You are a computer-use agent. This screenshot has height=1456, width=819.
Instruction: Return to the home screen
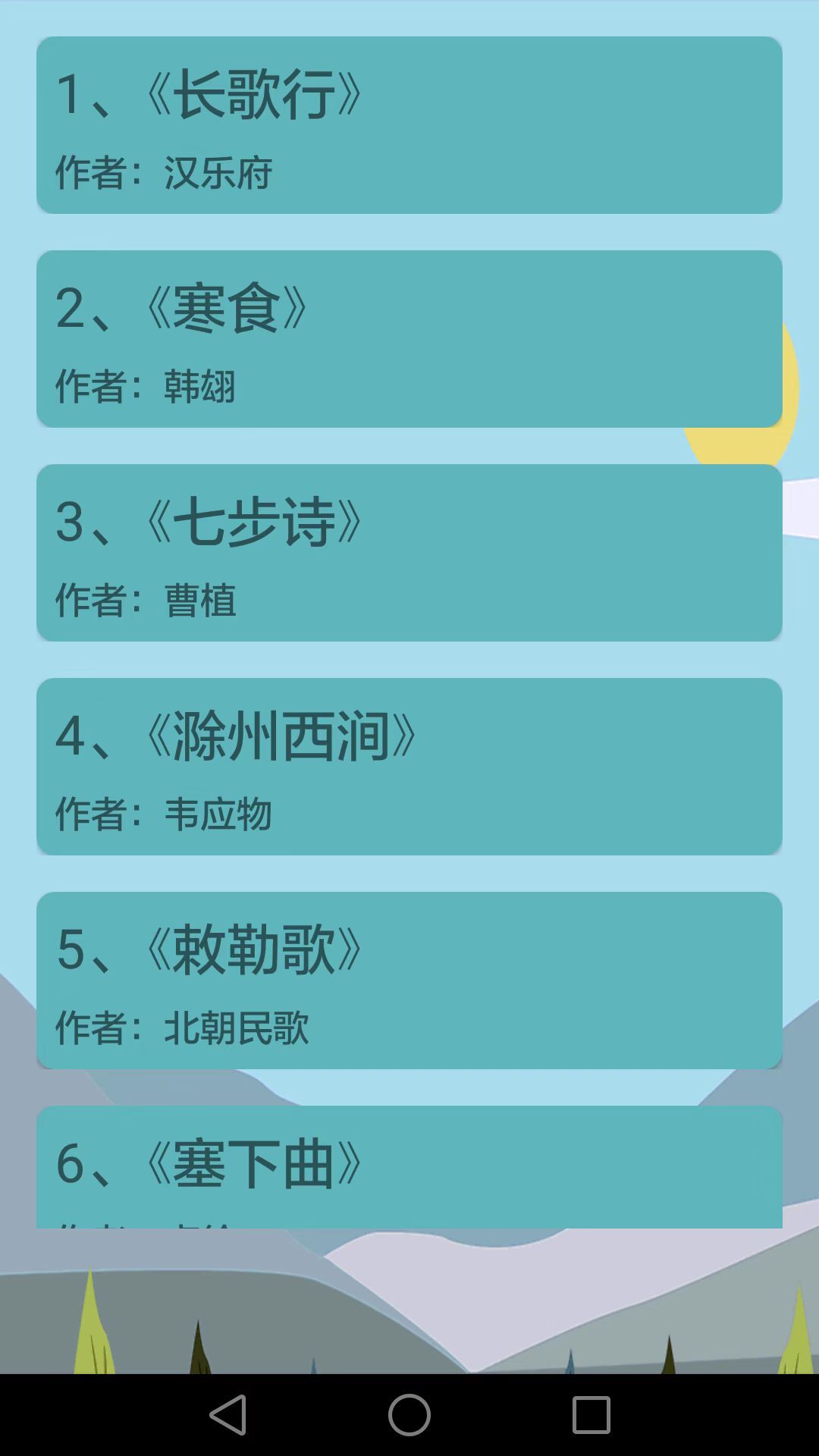(x=409, y=1415)
